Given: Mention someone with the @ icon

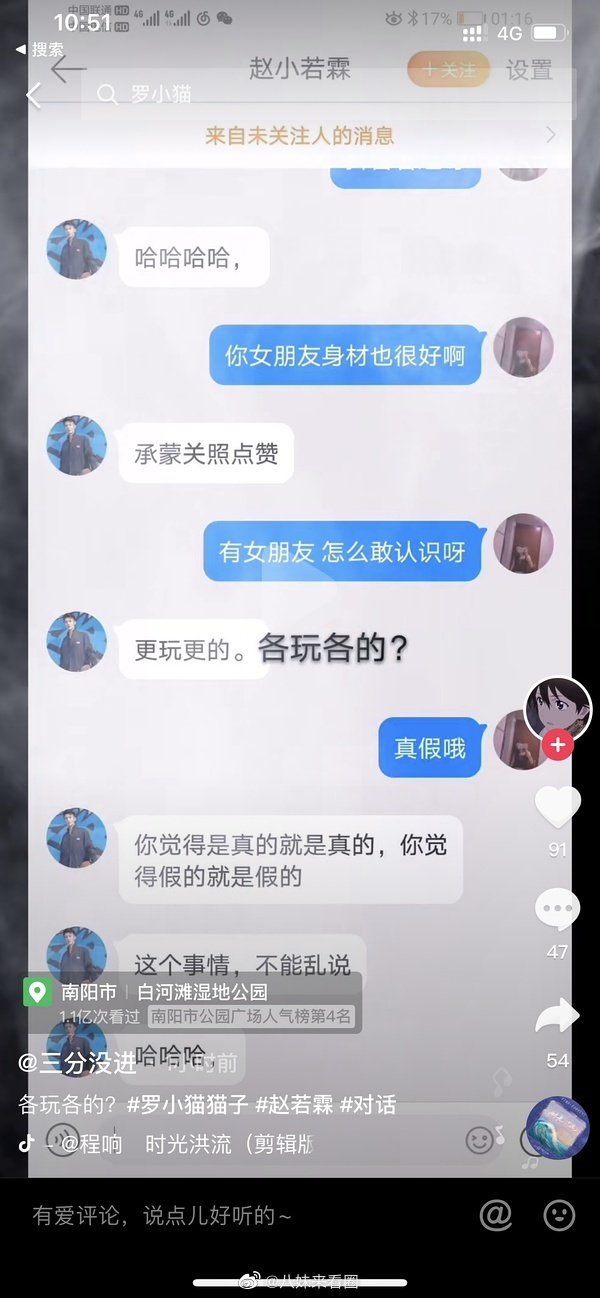Looking at the screenshot, I should click(496, 1216).
